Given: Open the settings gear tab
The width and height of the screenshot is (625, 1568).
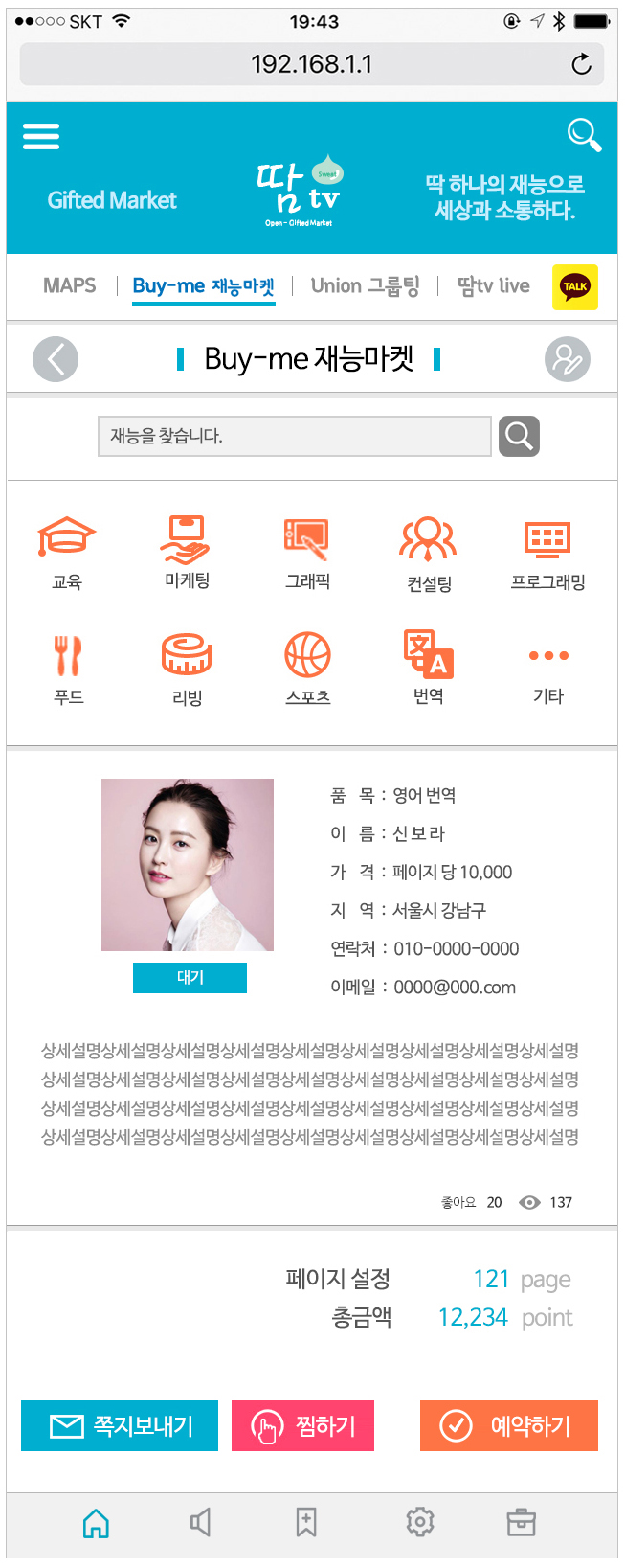Looking at the screenshot, I should [419, 1522].
